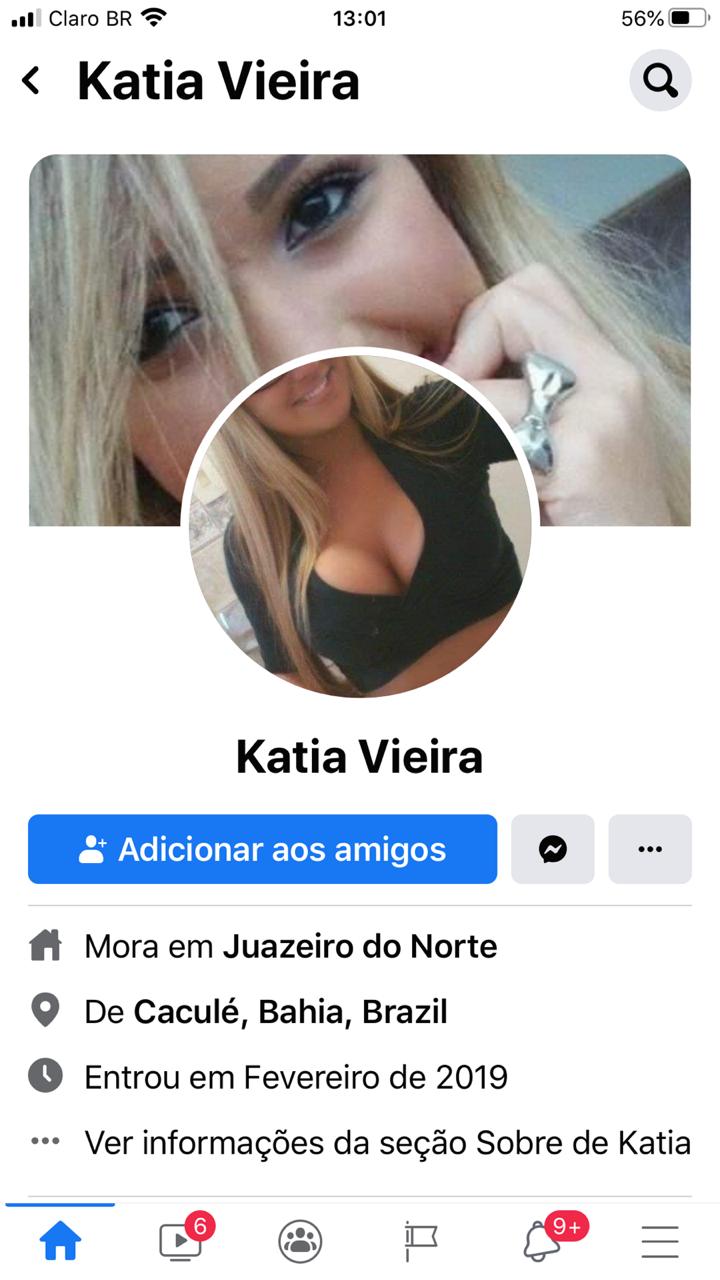Viewport: 720px width, 1280px height.
Task: Open the hamburger menu tab
Action: click(x=660, y=1241)
